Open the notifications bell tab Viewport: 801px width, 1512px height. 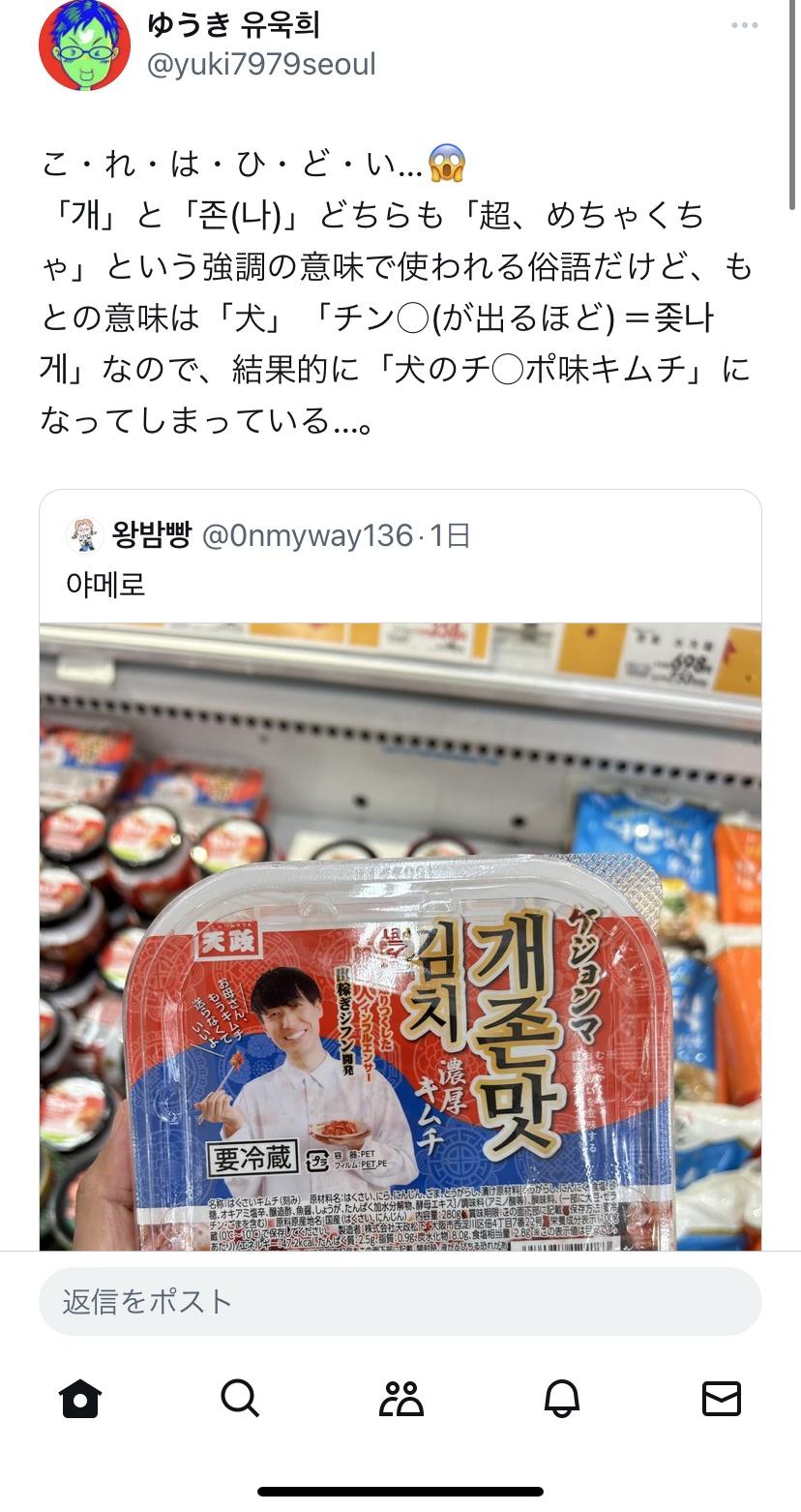click(561, 1399)
